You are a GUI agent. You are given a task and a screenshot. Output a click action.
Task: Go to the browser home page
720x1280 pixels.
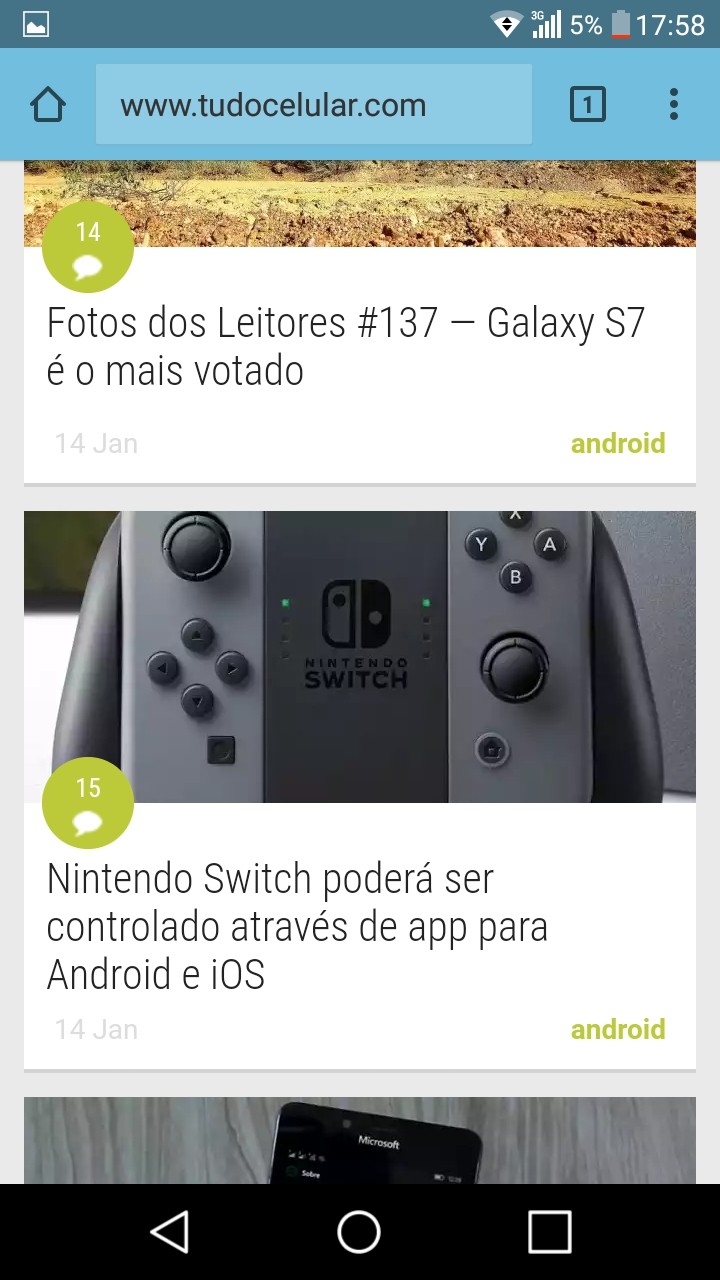point(48,105)
